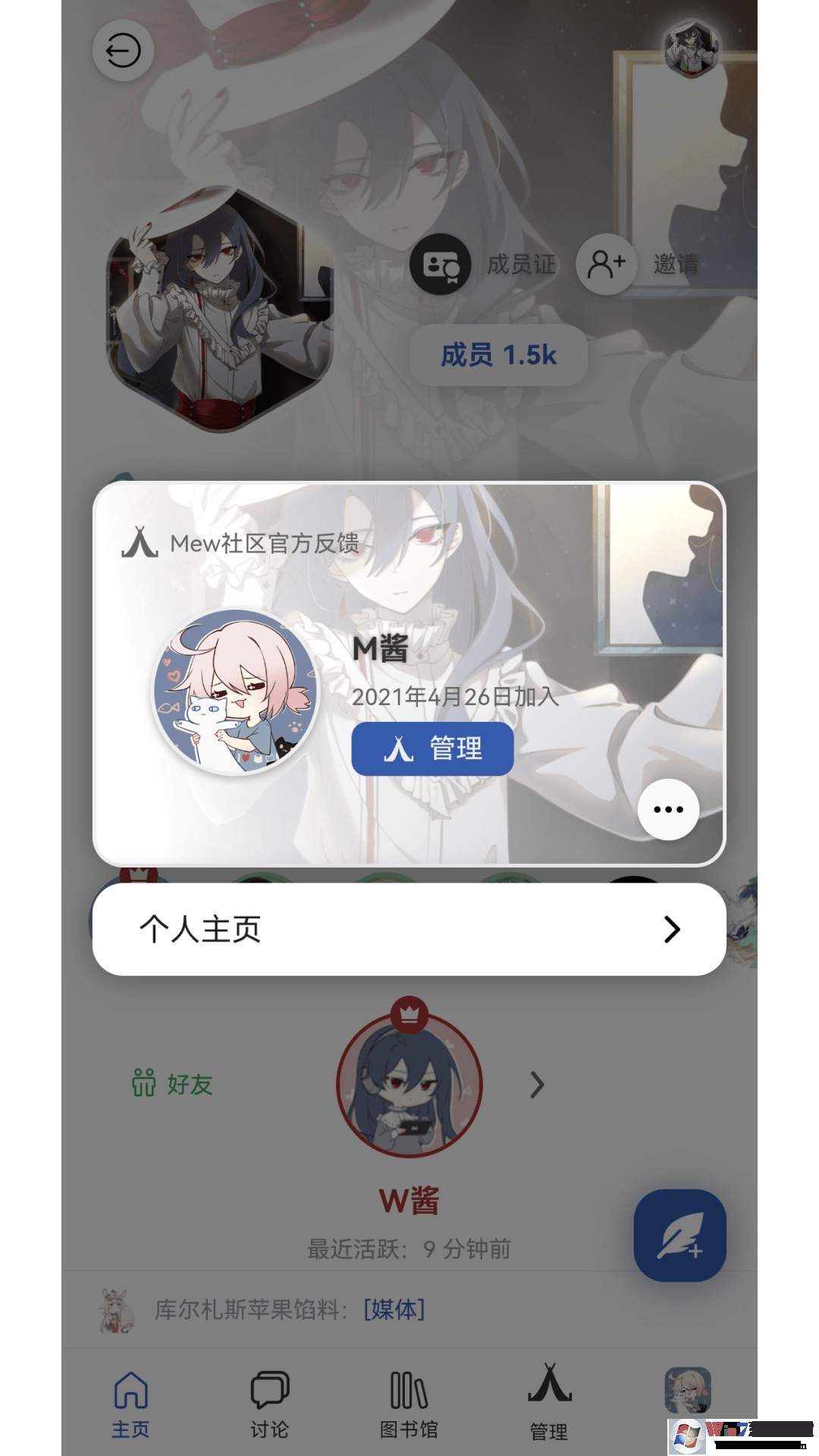The image size is (819, 1456).
Task: Open the profile avatar at top right
Action: [x=692, y=49]
